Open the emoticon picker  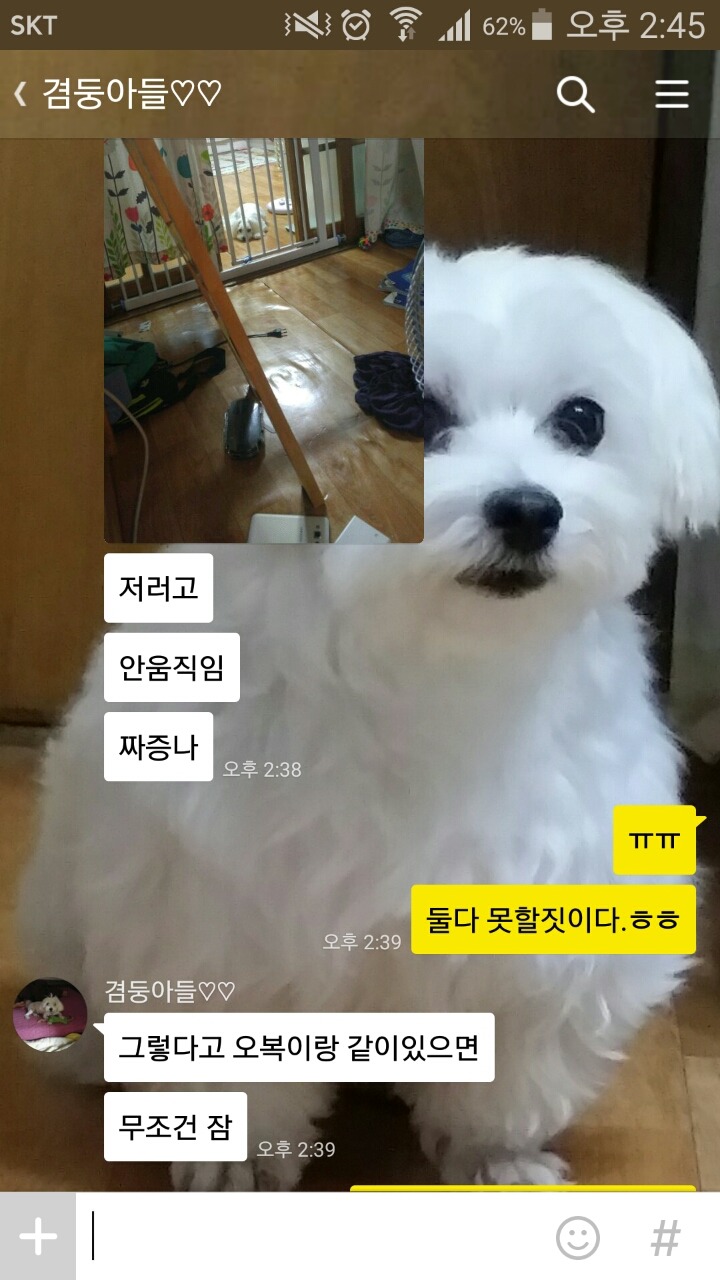click(x=578, y=1238)
